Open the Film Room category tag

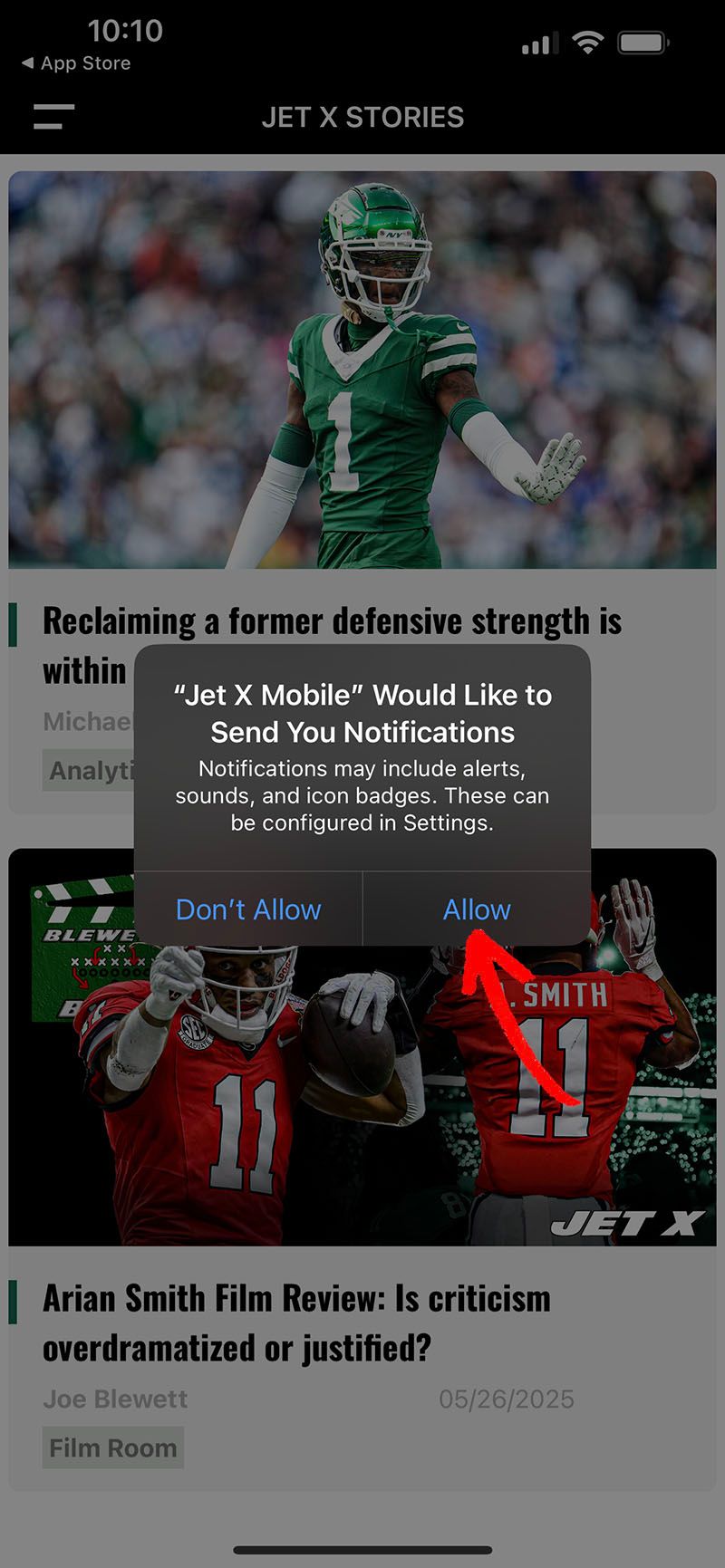click(x=112, y=1448)
